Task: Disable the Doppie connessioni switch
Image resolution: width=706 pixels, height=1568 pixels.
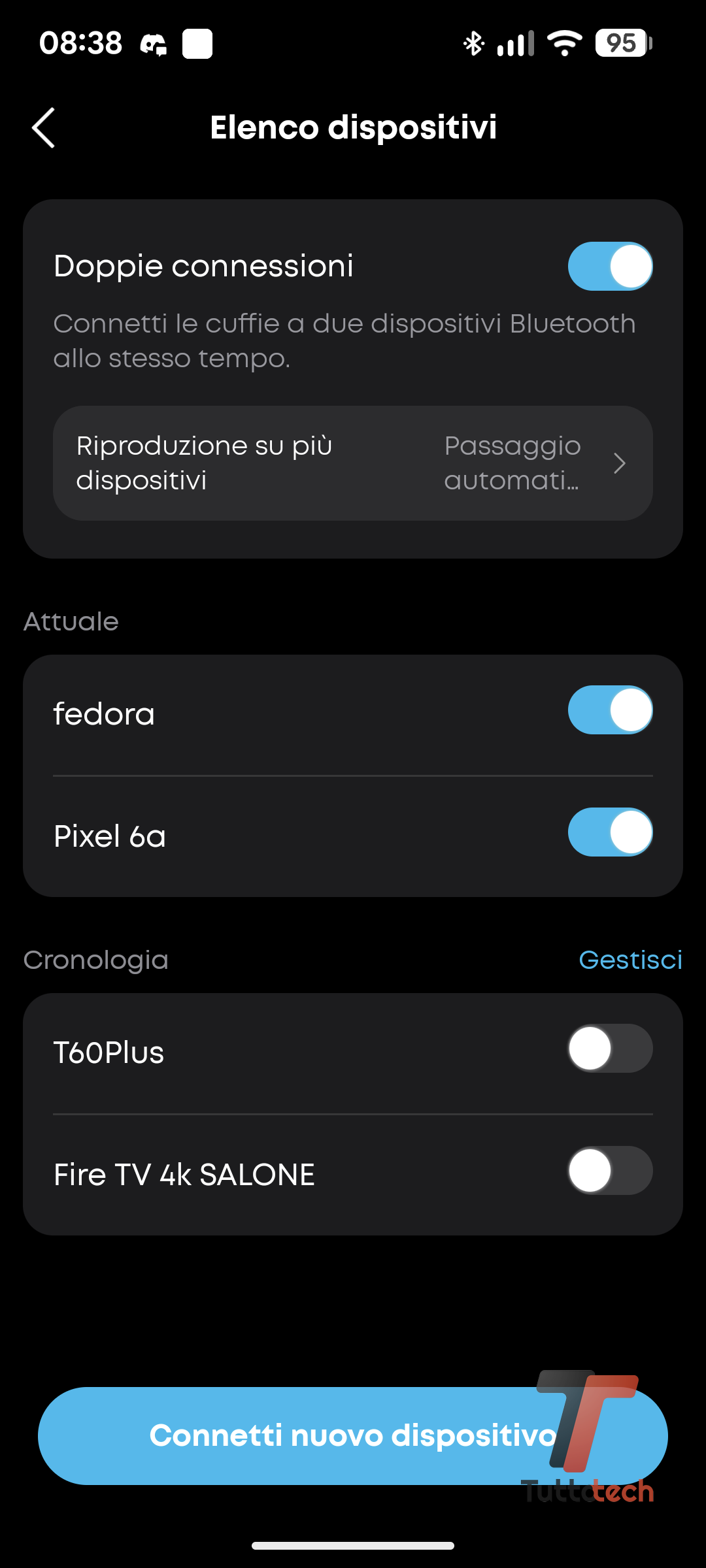Action: tap(610, 267)
